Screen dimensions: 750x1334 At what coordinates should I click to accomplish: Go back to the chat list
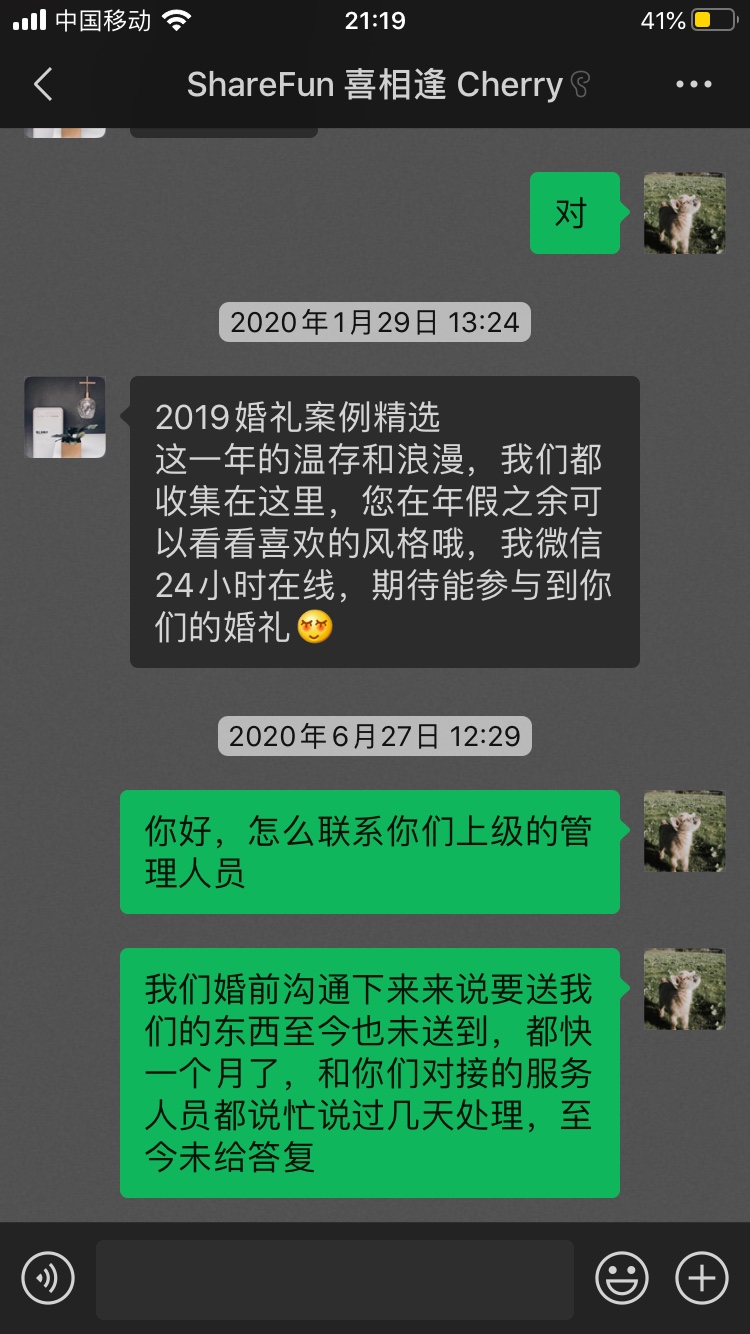point(43,85)
